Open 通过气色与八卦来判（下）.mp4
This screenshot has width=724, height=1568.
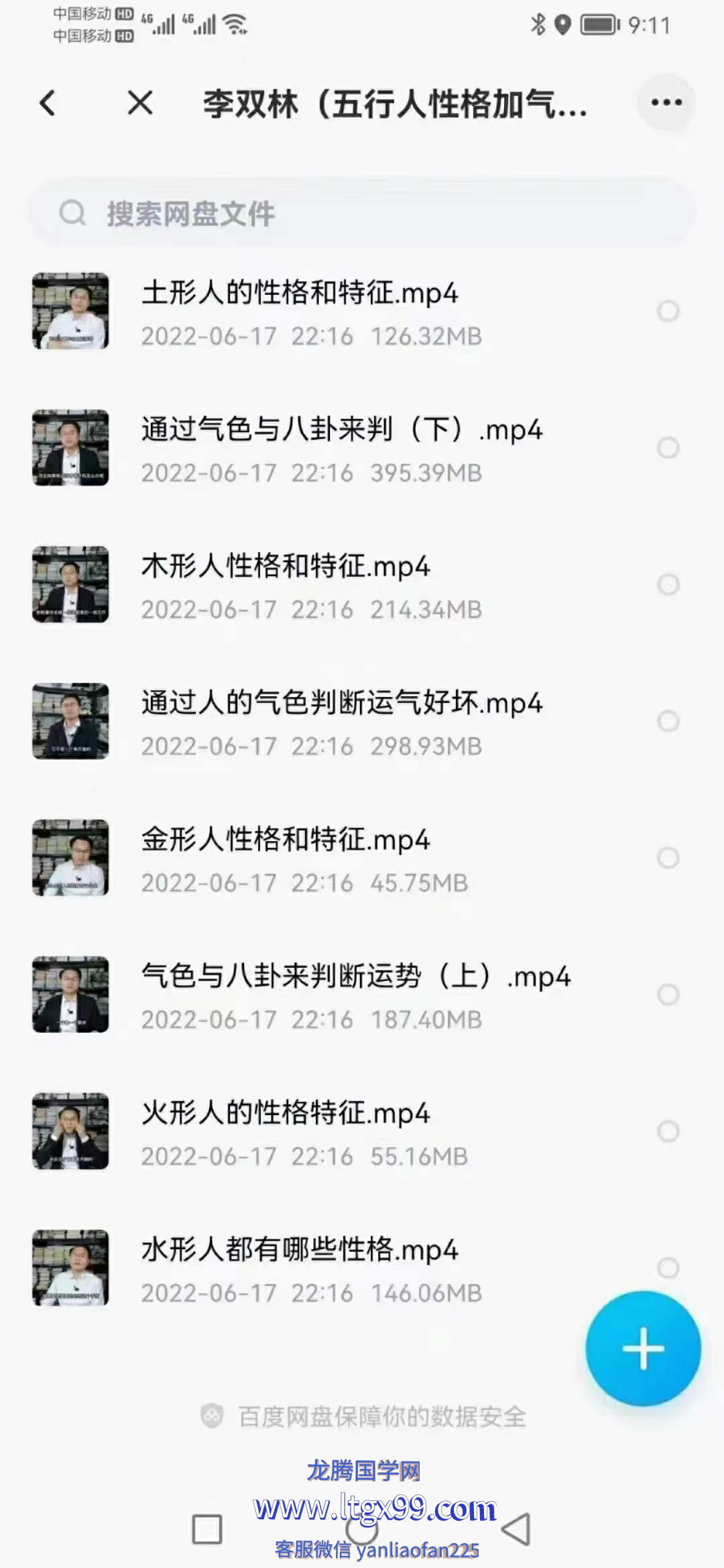[x=341, y=430]
